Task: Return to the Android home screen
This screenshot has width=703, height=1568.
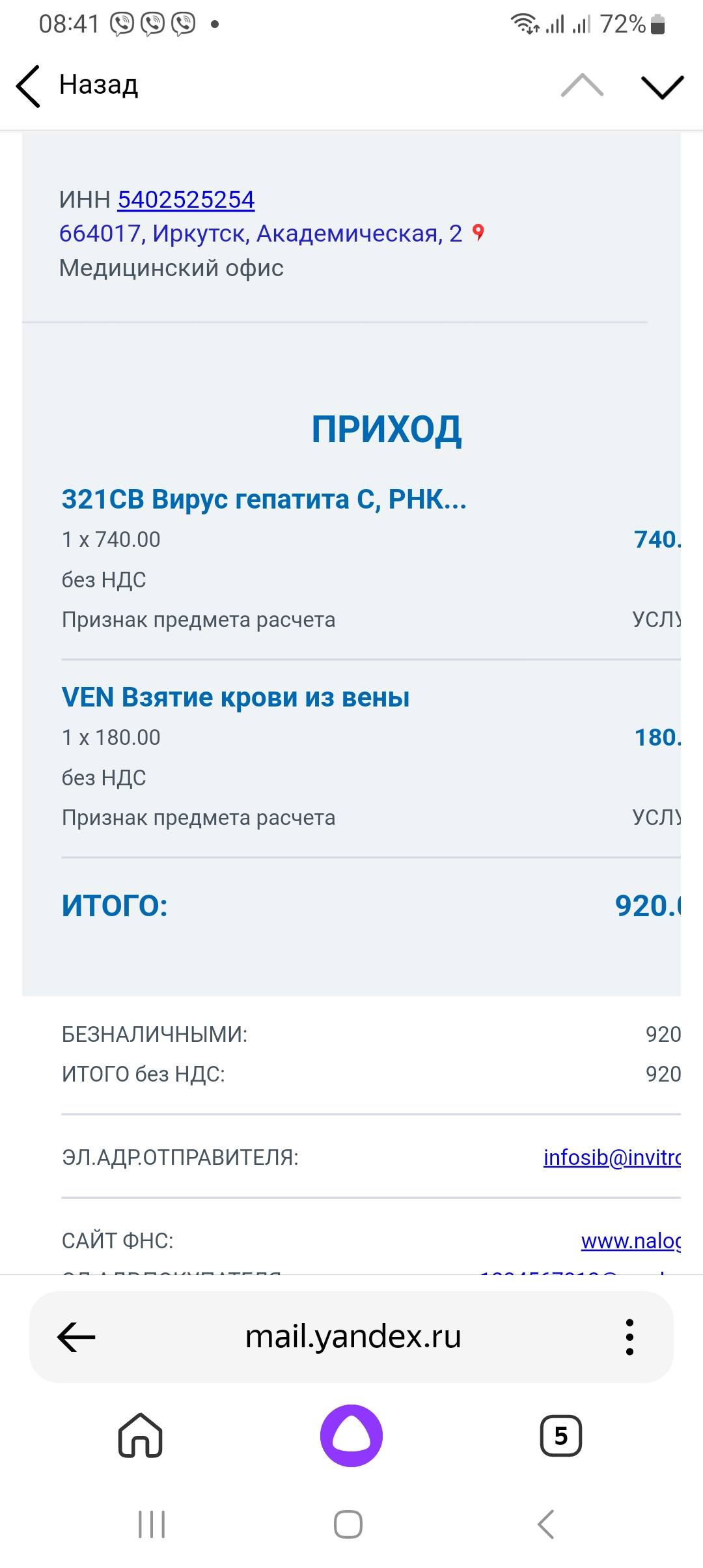Action: (x=348, y=1524)
